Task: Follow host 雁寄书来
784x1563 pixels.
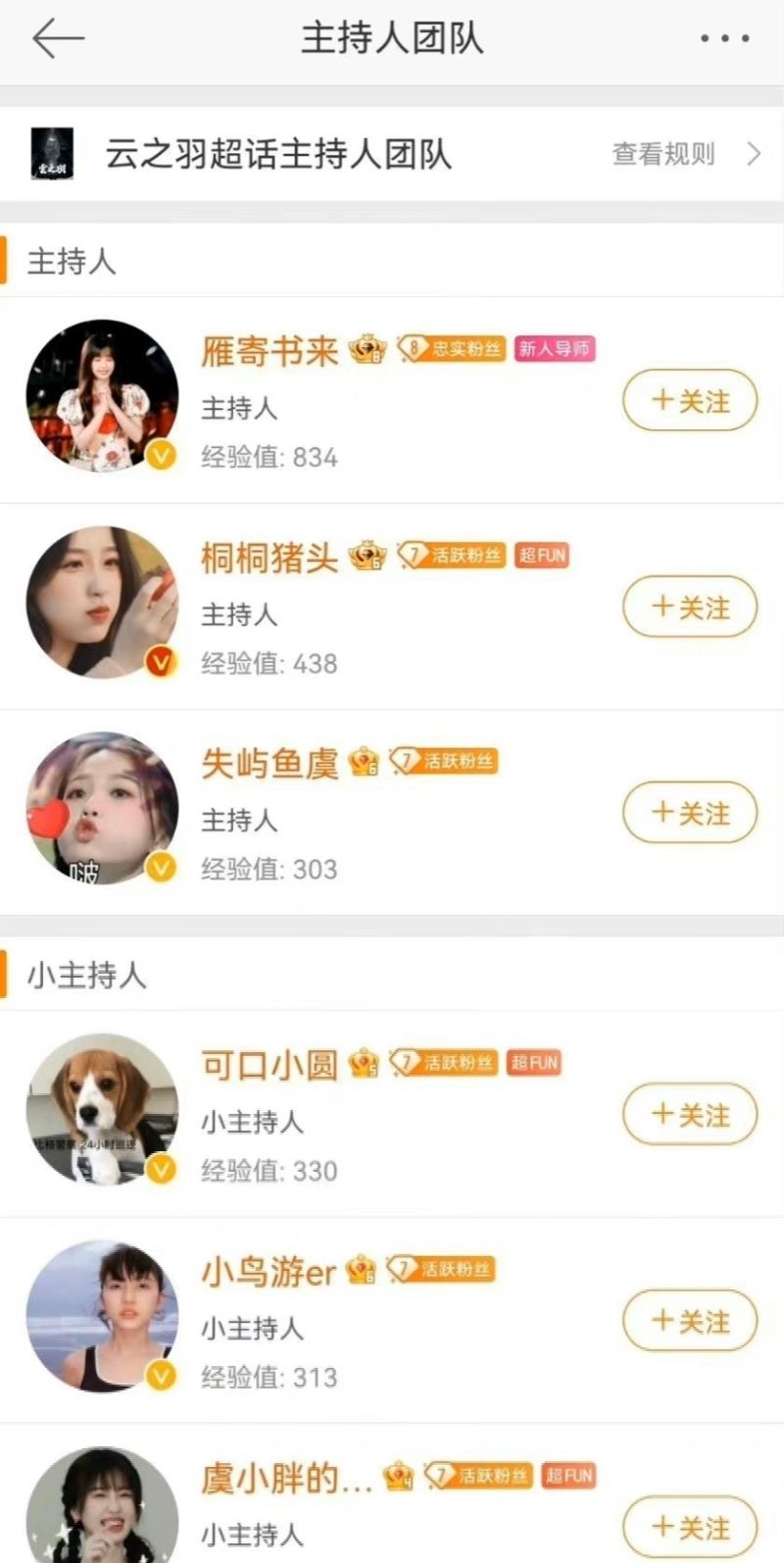Action: point(690,401)
